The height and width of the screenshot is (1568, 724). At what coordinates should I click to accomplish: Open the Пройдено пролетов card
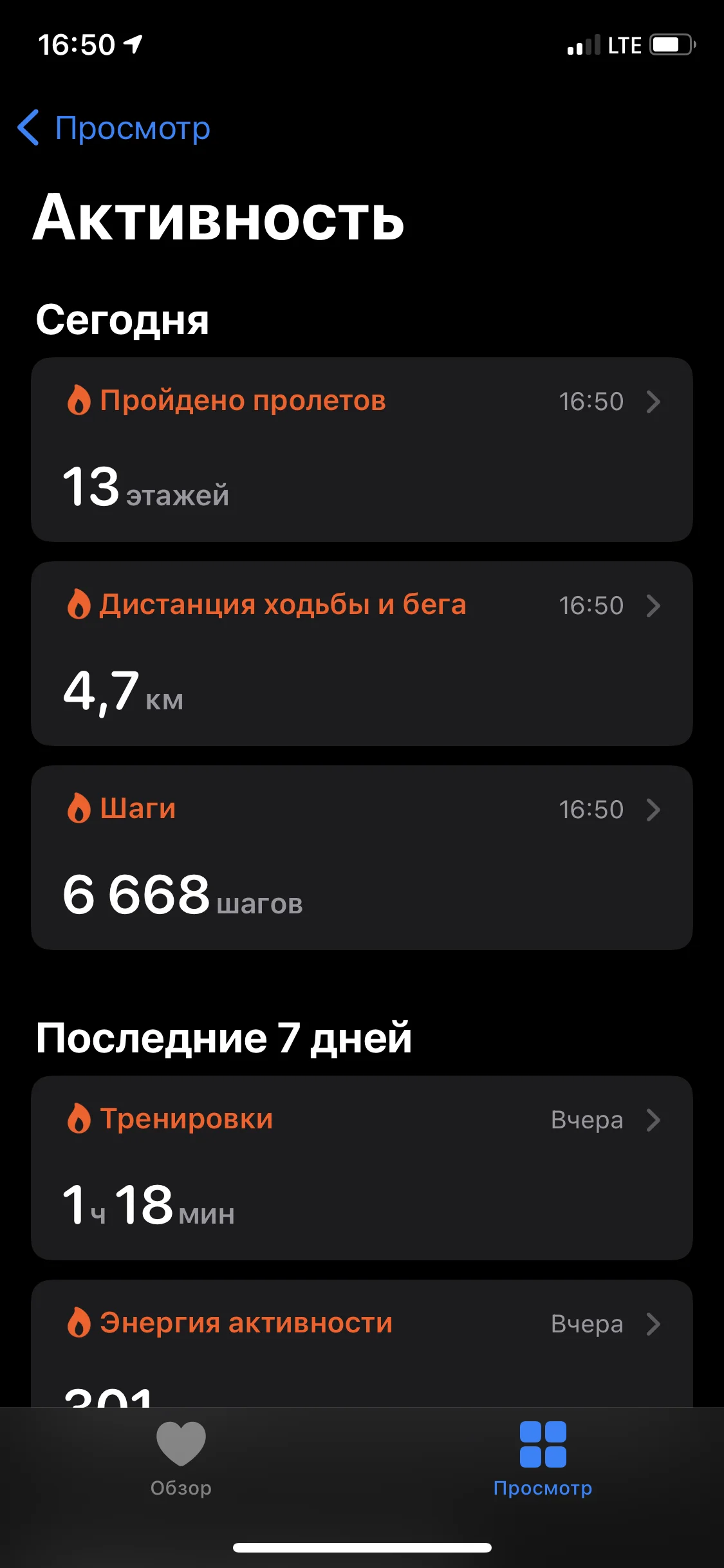[362, 449]
